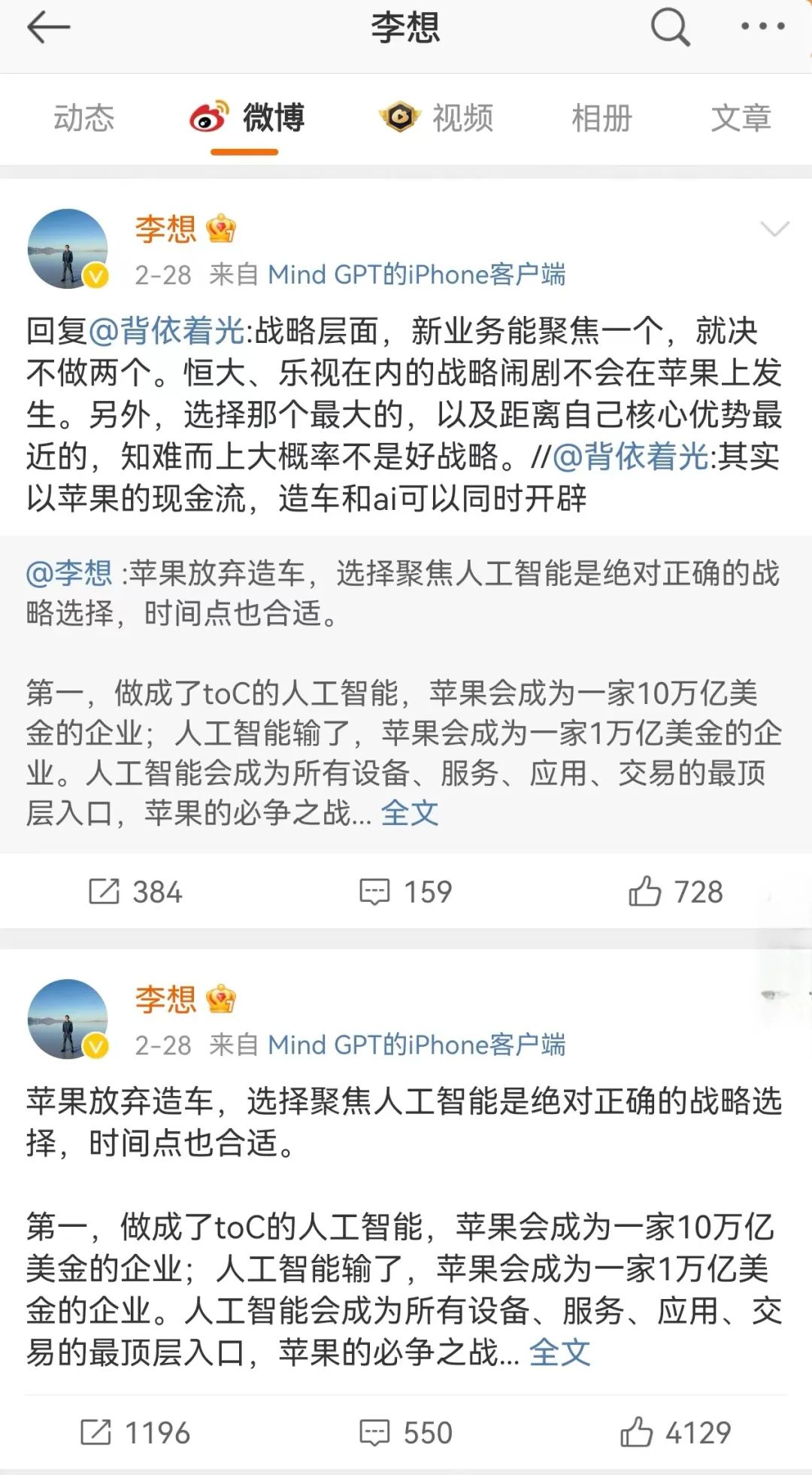Open comments on the post with 159 comments
The width and height of the screenshot is (812, 1475).
405,892
